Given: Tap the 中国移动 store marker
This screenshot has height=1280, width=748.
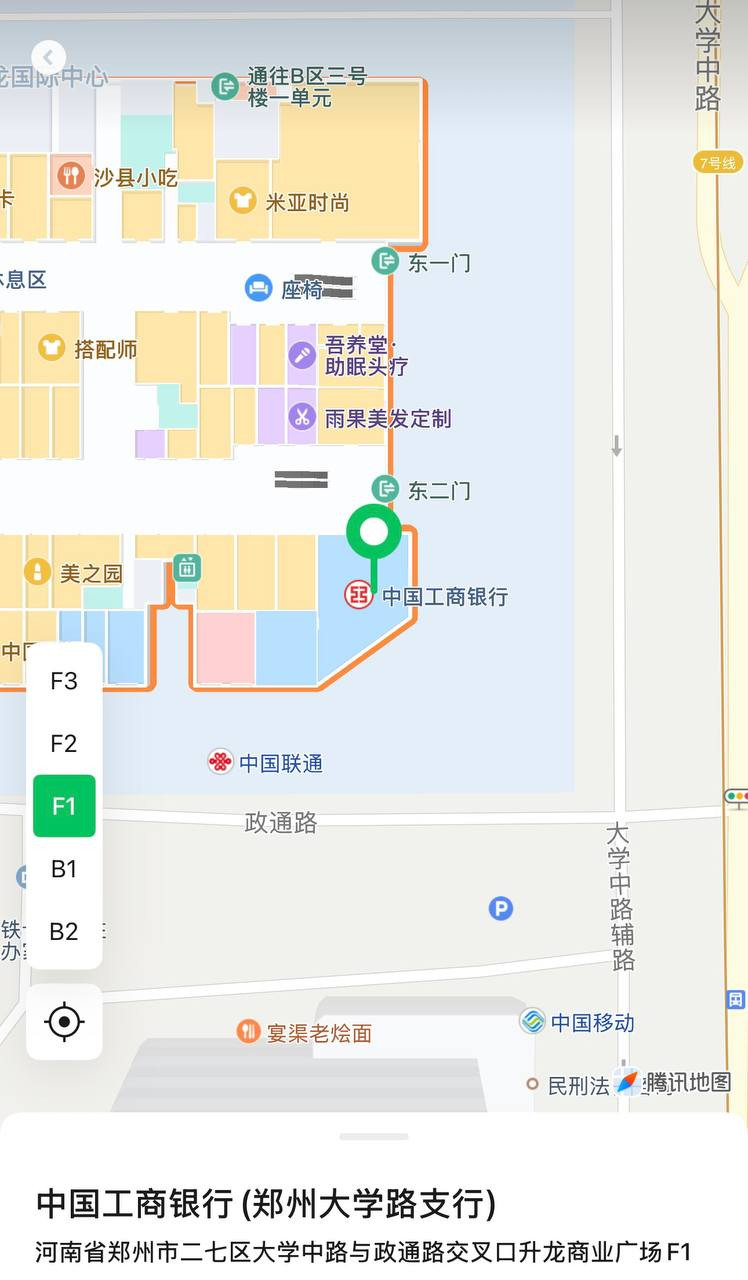Looking at the screenshot, I should 533,1021.
